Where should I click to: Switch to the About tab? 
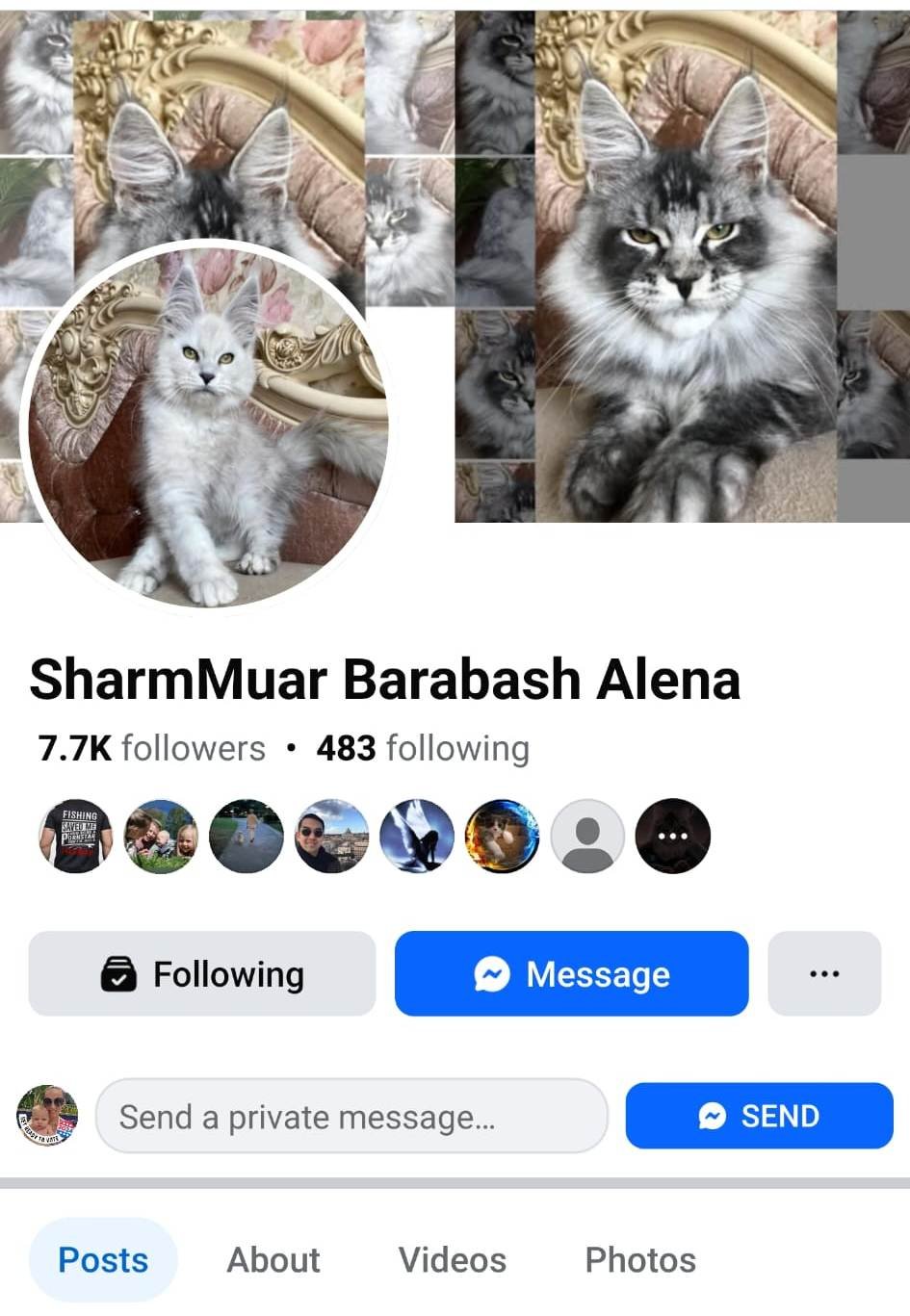point(273,1259)
